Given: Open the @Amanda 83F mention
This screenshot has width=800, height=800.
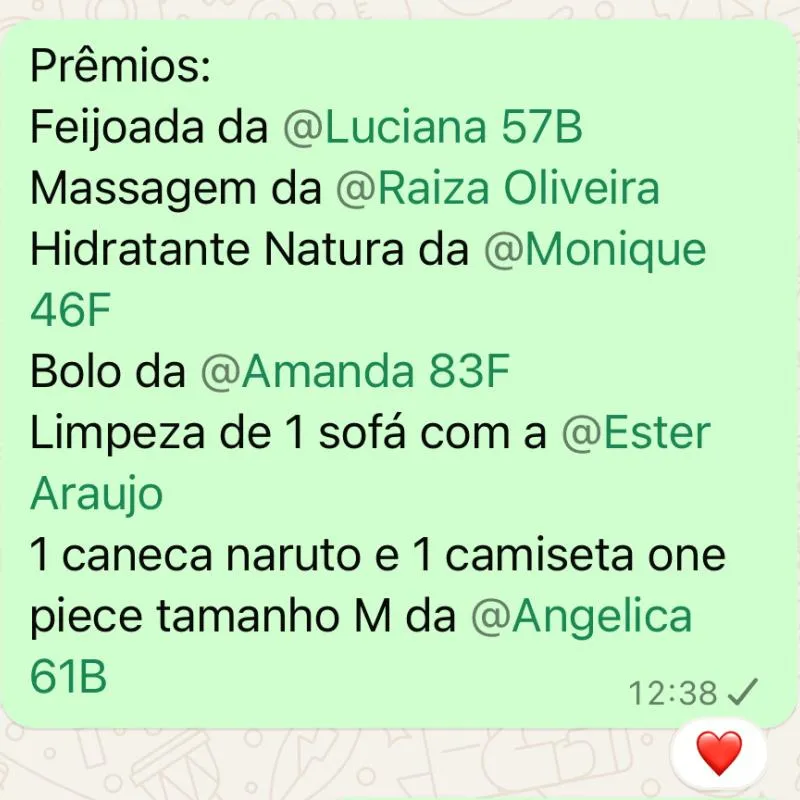Looking at the screenshot, I should pos(355,373).
